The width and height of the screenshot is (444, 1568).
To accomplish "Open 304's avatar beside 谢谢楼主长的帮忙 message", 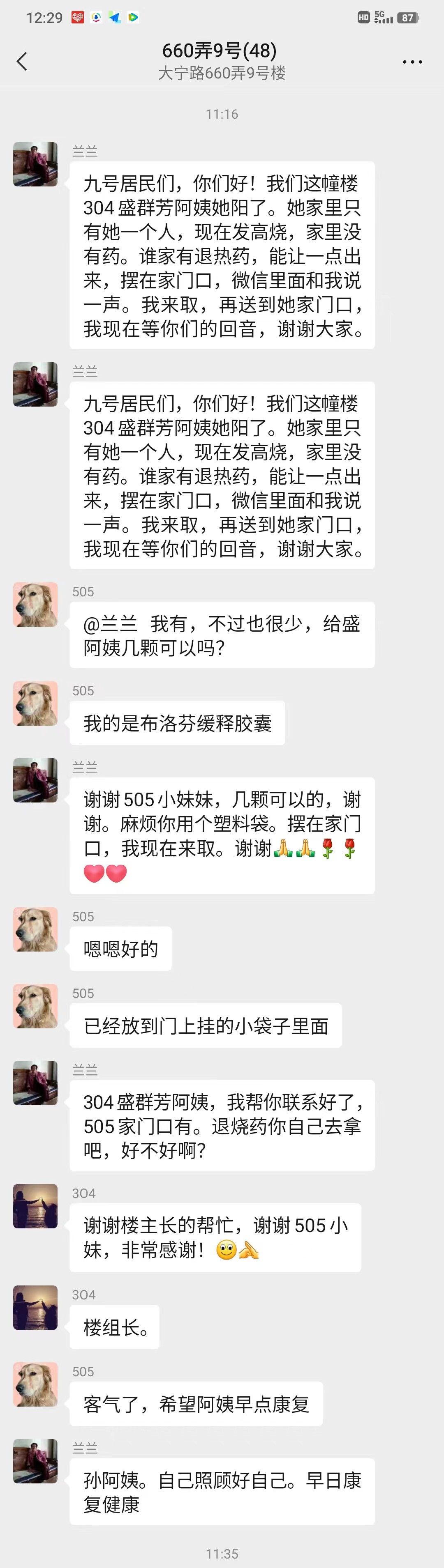I will 35,1206.
